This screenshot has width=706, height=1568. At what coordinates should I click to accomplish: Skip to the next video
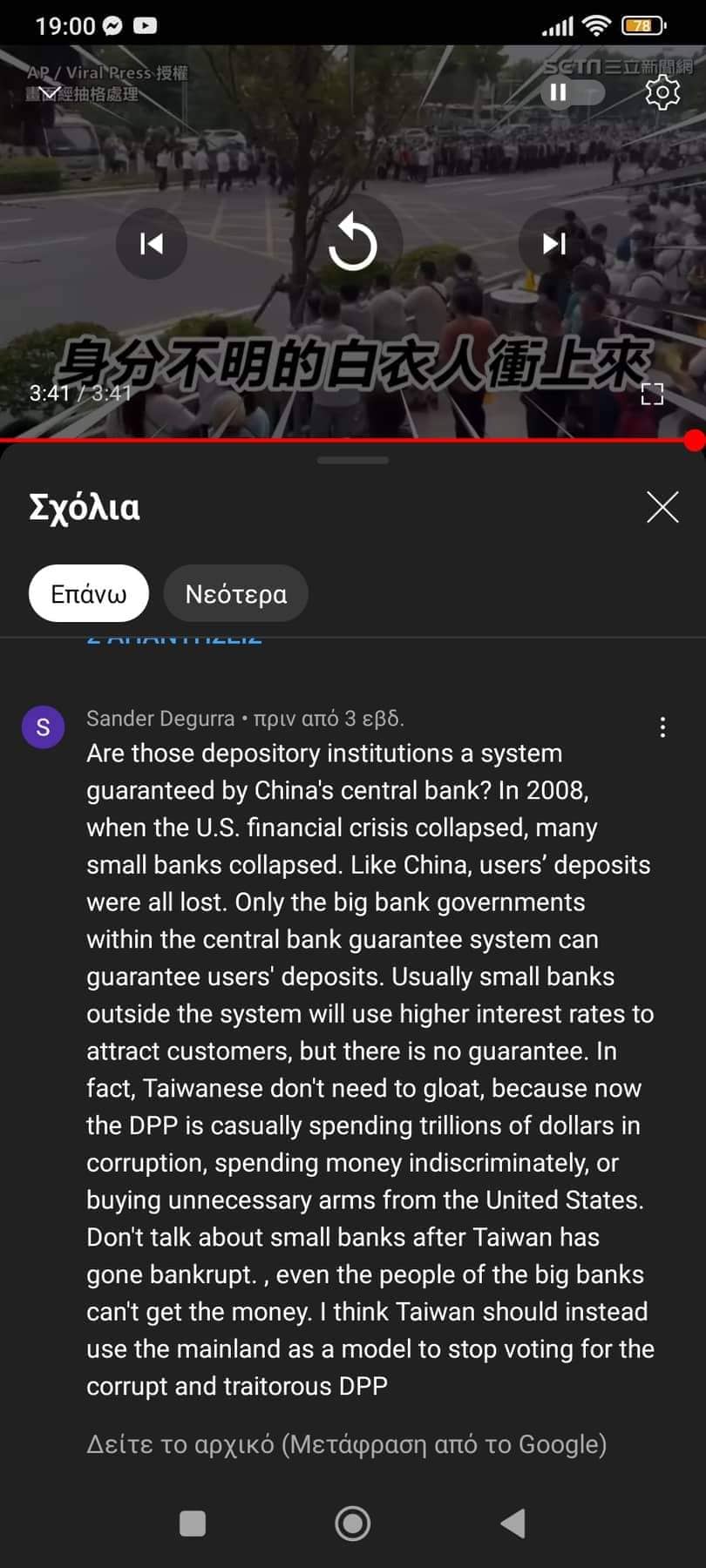[554, 244]
